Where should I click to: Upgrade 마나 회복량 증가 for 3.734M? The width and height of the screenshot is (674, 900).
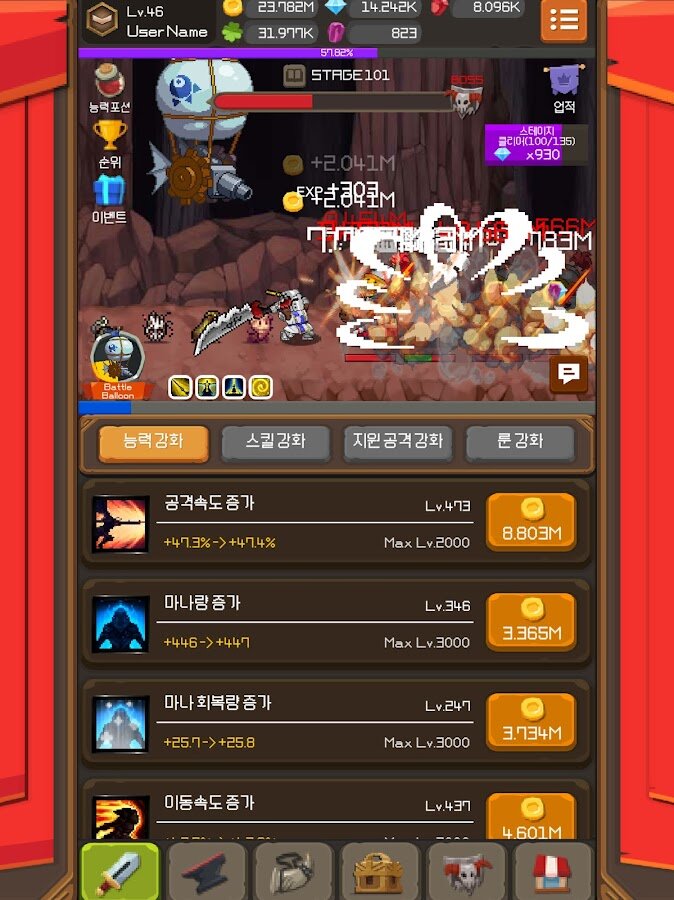pos(531,721)
